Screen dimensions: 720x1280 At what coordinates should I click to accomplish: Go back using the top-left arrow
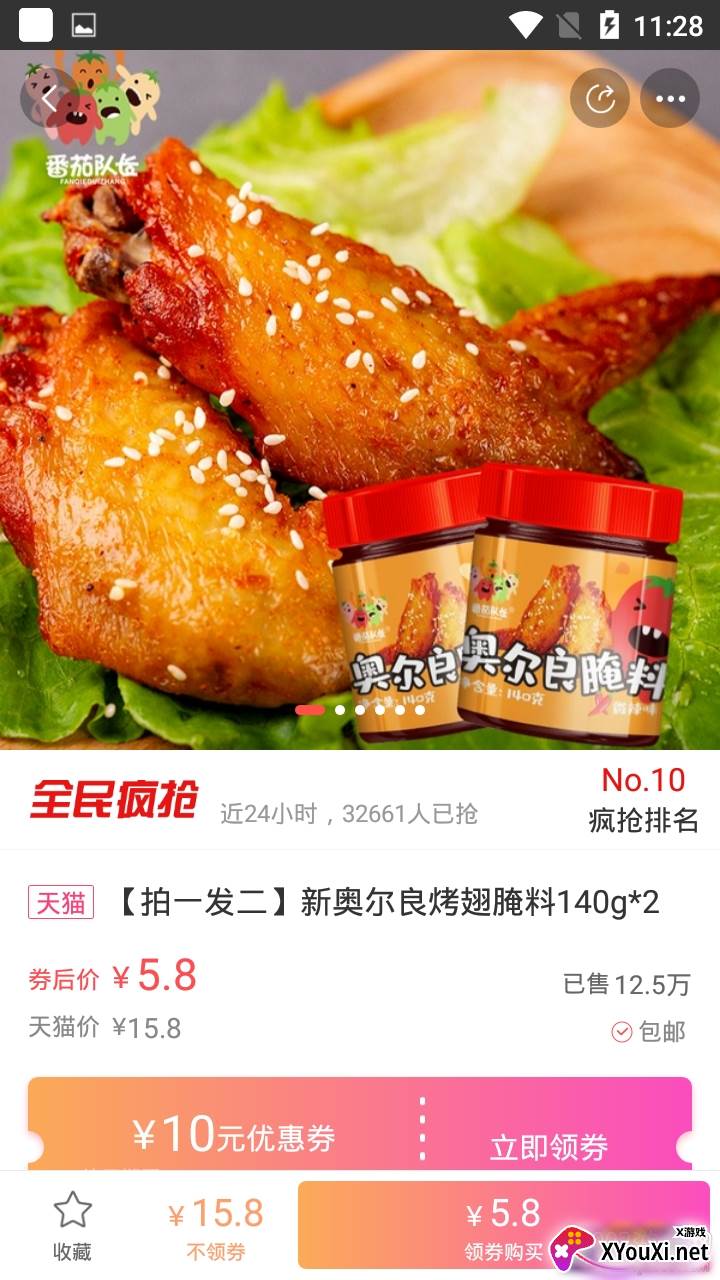click(48, 98)
